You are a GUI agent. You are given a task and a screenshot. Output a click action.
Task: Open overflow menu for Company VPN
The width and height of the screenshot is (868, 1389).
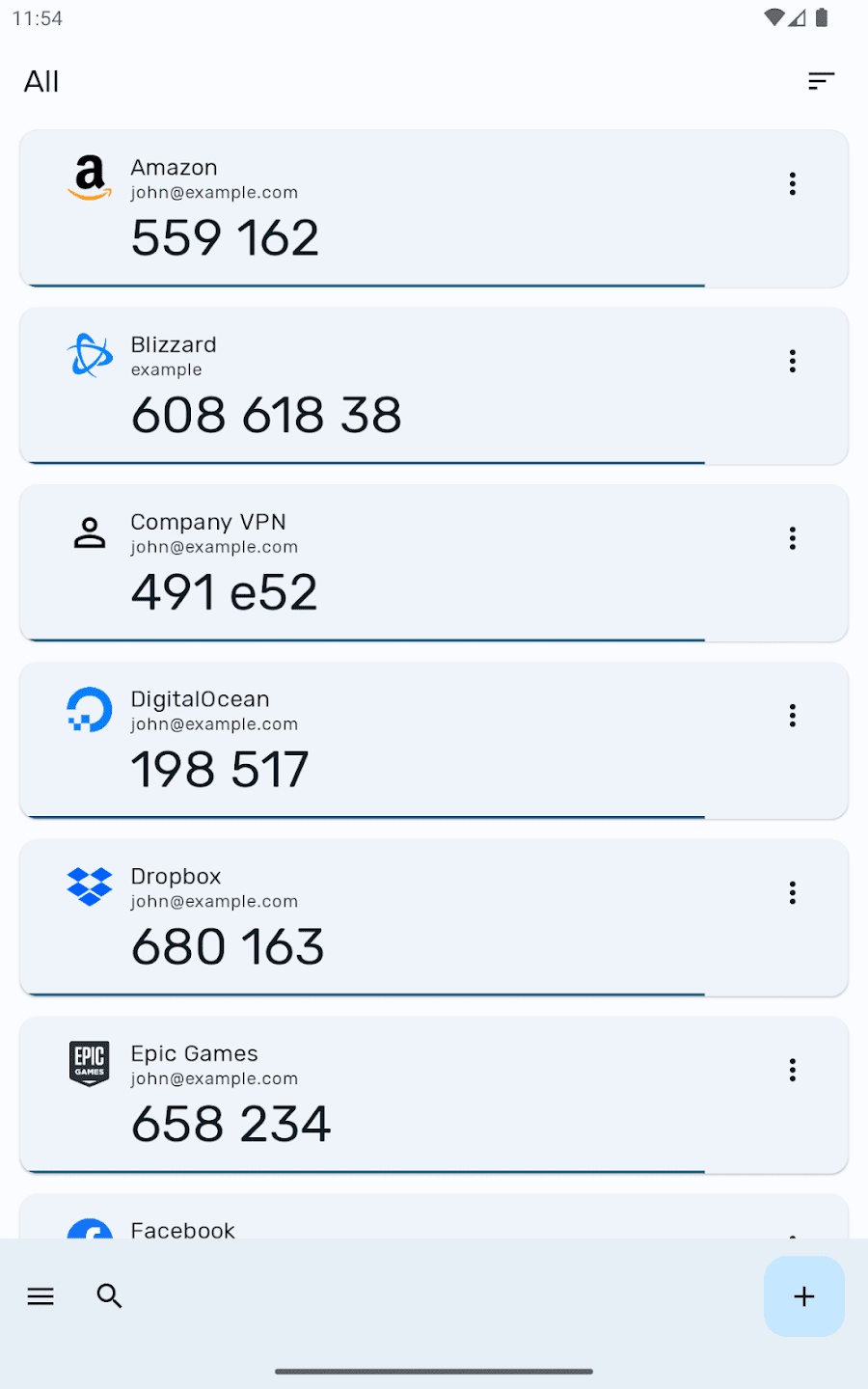pos(793,538)
